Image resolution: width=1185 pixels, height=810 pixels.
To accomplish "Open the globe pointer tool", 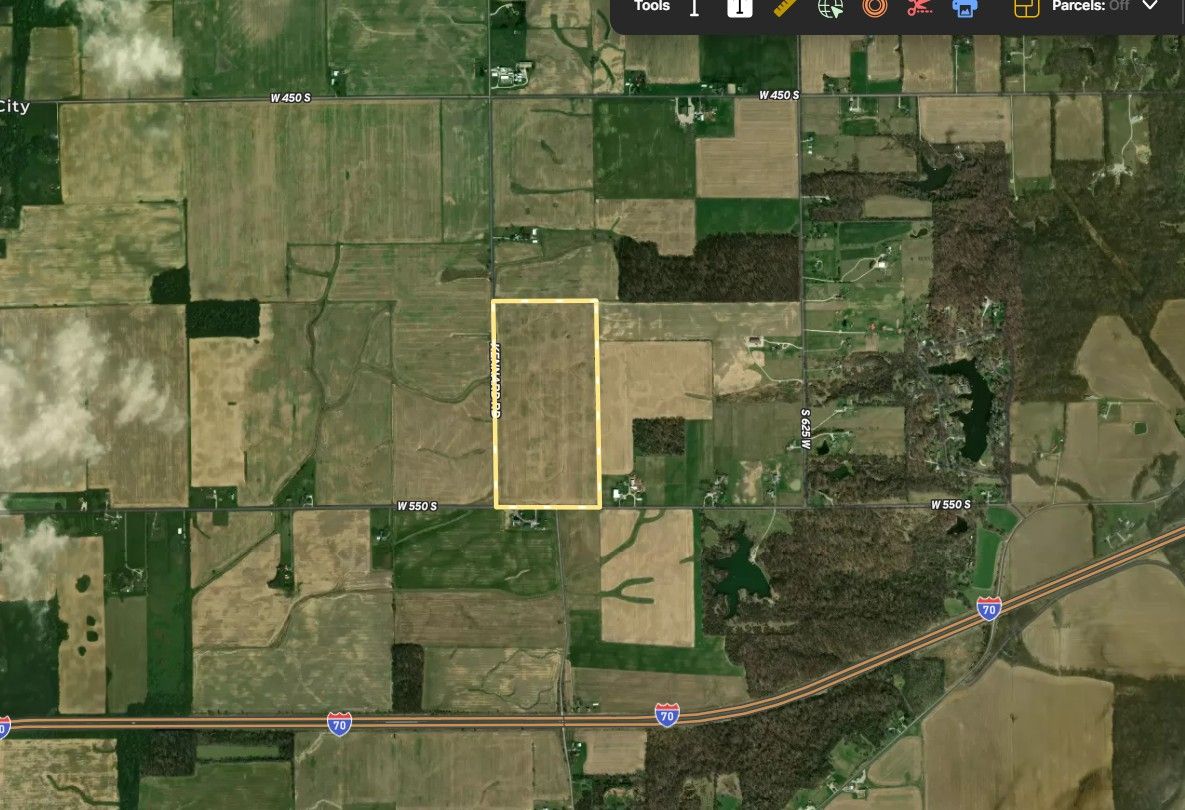I will [830, 8].
